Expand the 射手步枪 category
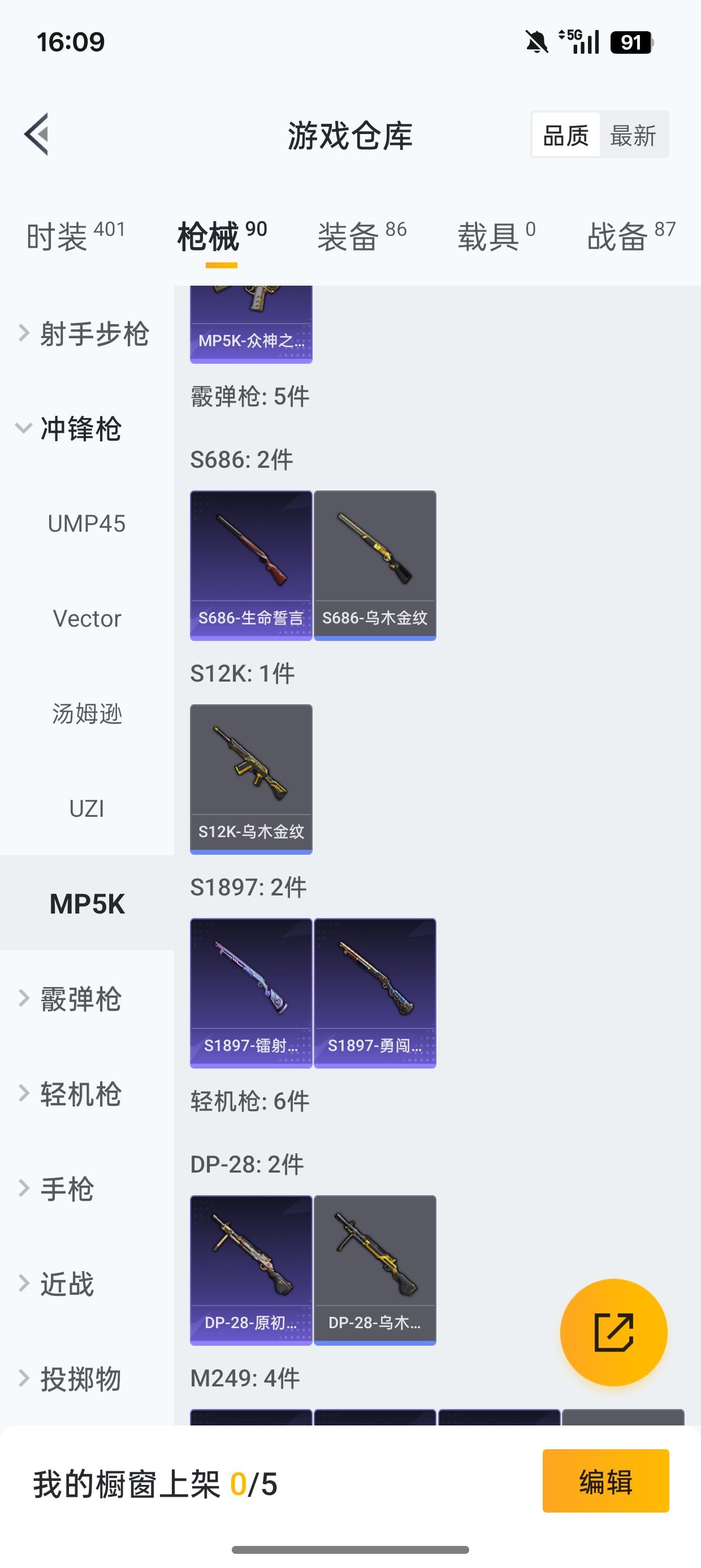Viewport: 701px width, 1568px height. (x=85, y=333)
